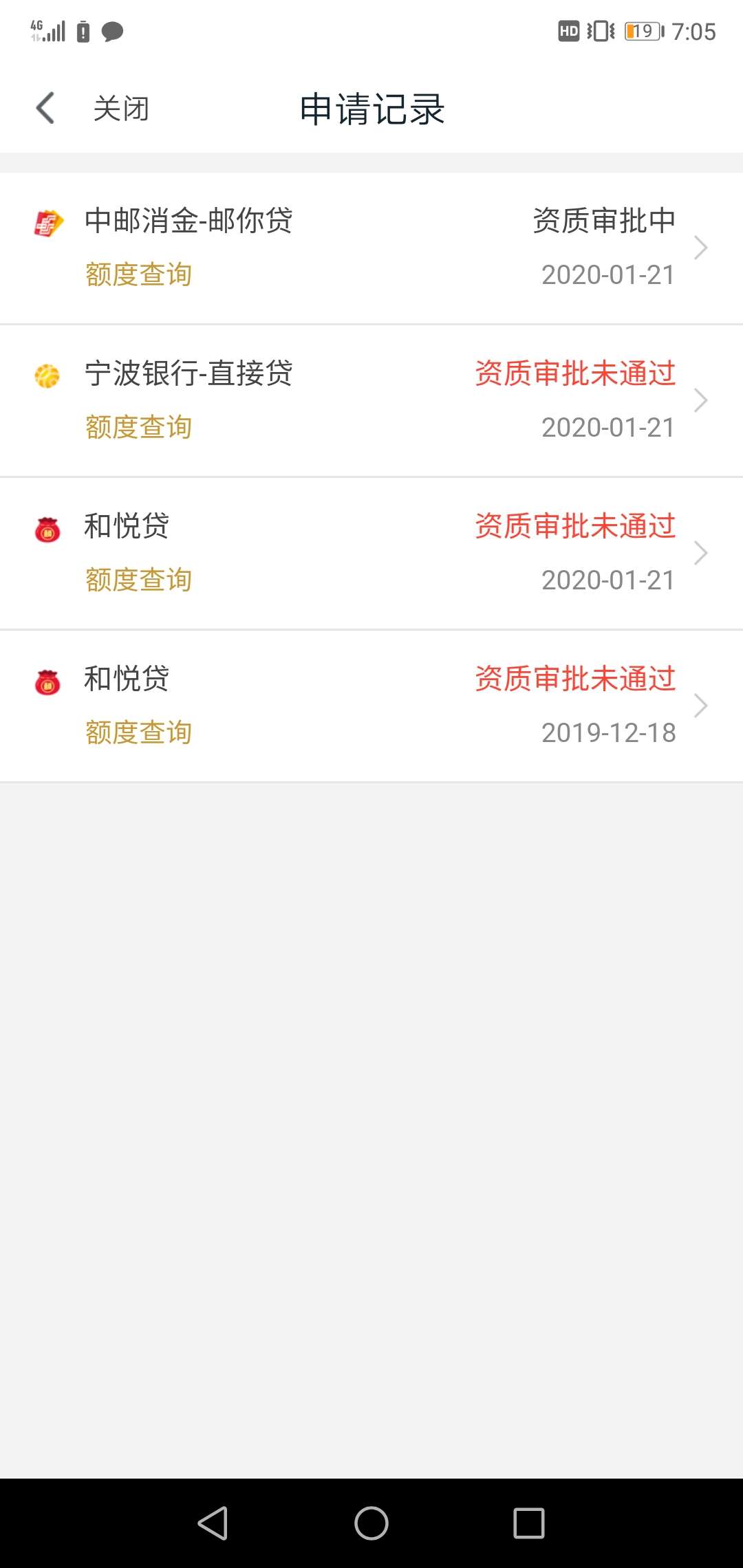Image resolution: width=743 pixels, height=1568 pixels.
Task: Open the 和悦贷 record dated 2019-12-18
Action: pos(371,706)
